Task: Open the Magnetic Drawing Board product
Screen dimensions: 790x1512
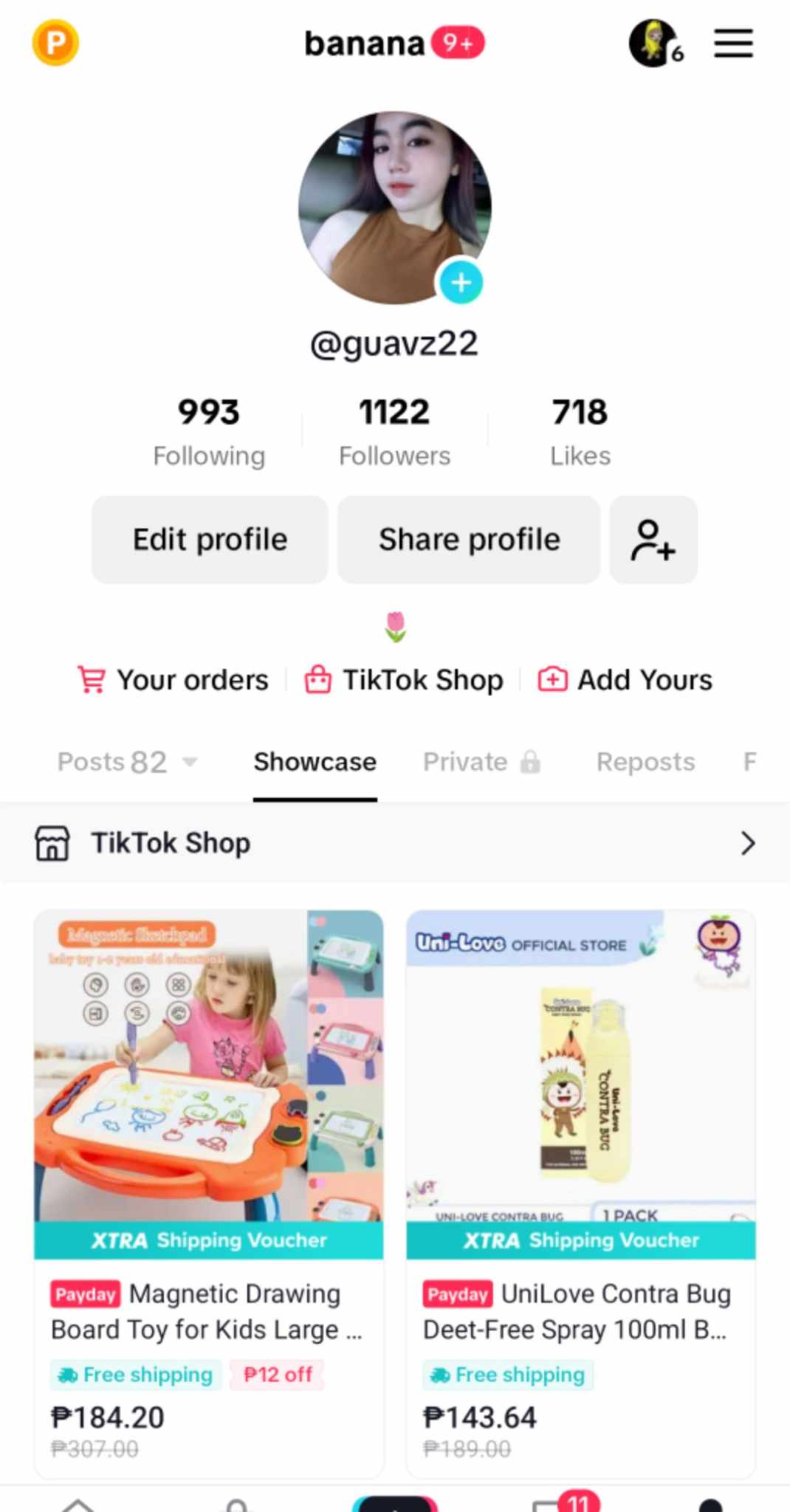Action: 209,1181
